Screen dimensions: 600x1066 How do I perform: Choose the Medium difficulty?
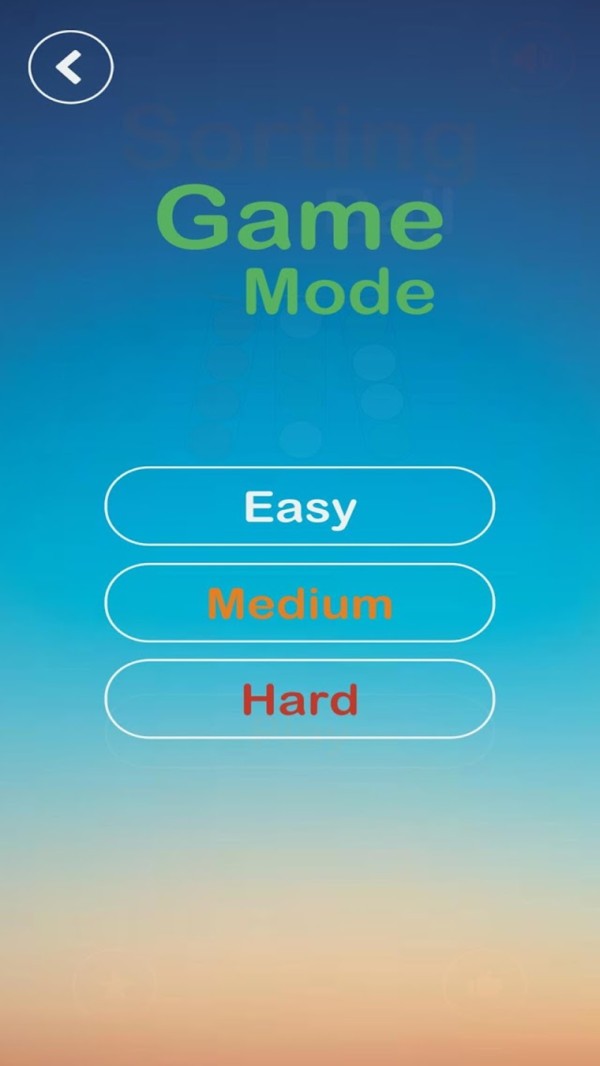300,603
